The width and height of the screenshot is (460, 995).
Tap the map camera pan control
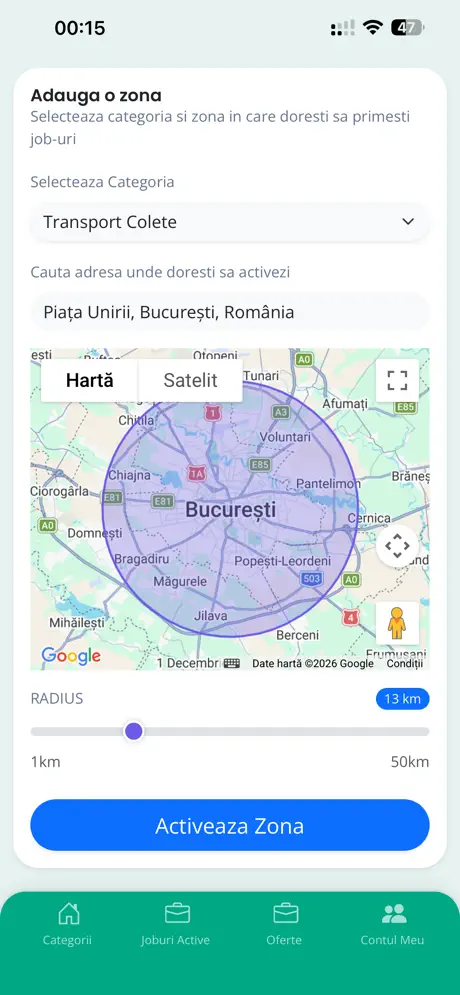(x=397, y=546)
